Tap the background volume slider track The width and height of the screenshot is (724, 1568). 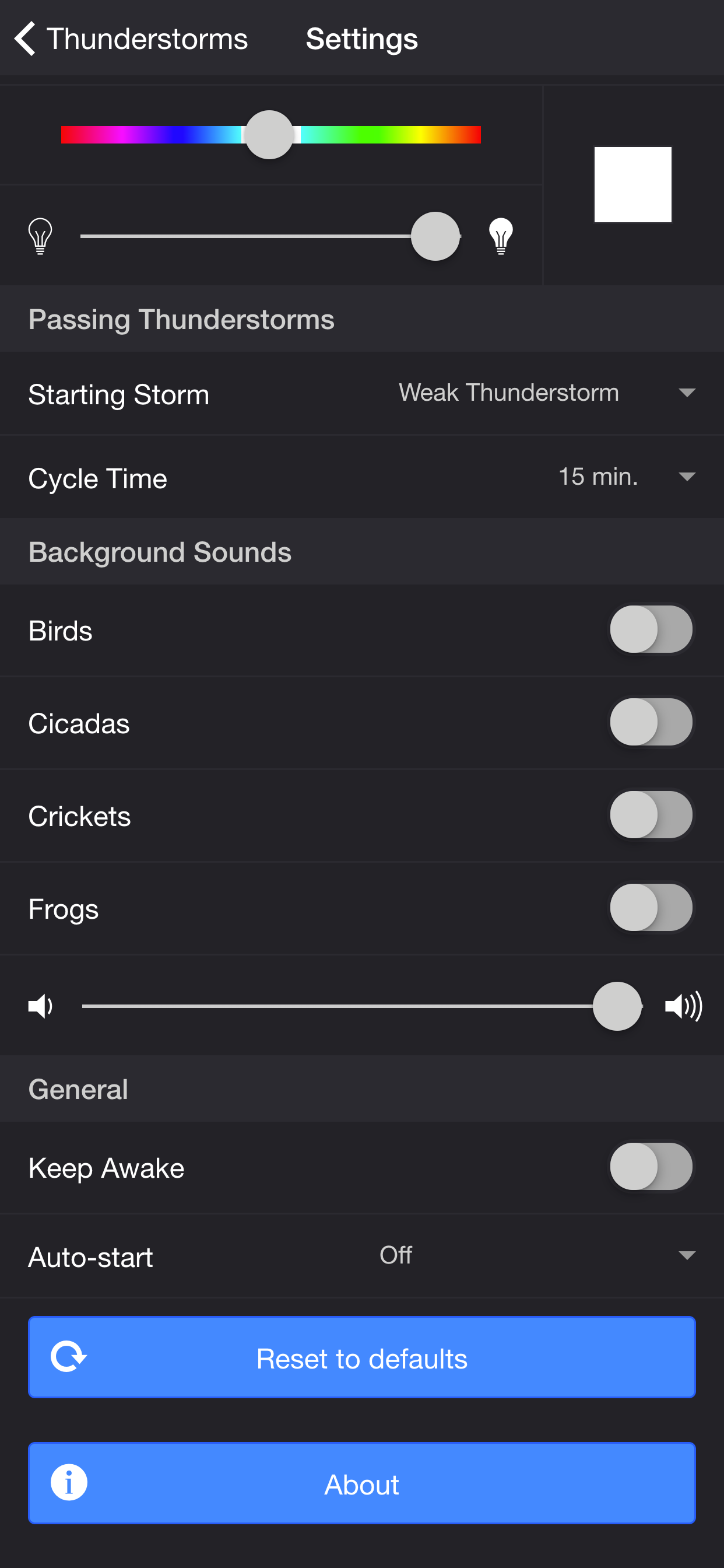point(362,1006)
